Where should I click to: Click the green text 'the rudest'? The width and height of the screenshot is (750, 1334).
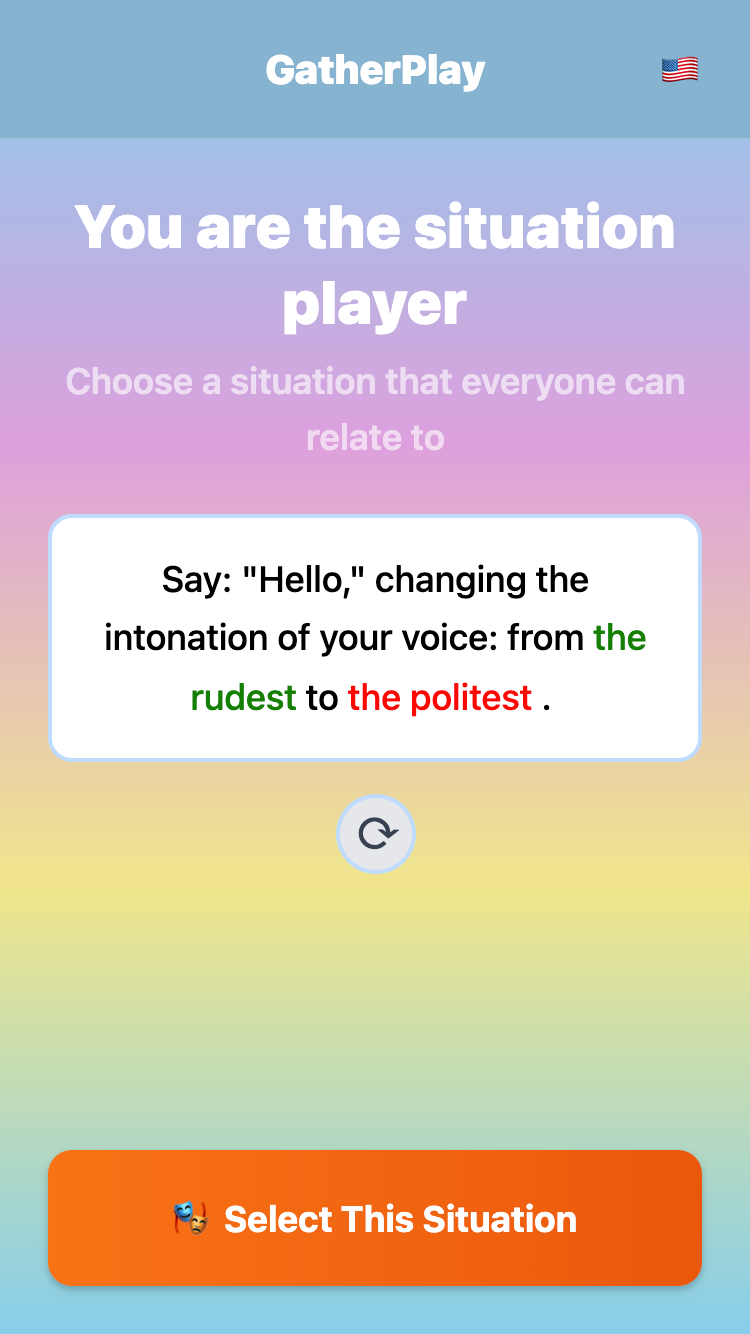pos(243,697)
